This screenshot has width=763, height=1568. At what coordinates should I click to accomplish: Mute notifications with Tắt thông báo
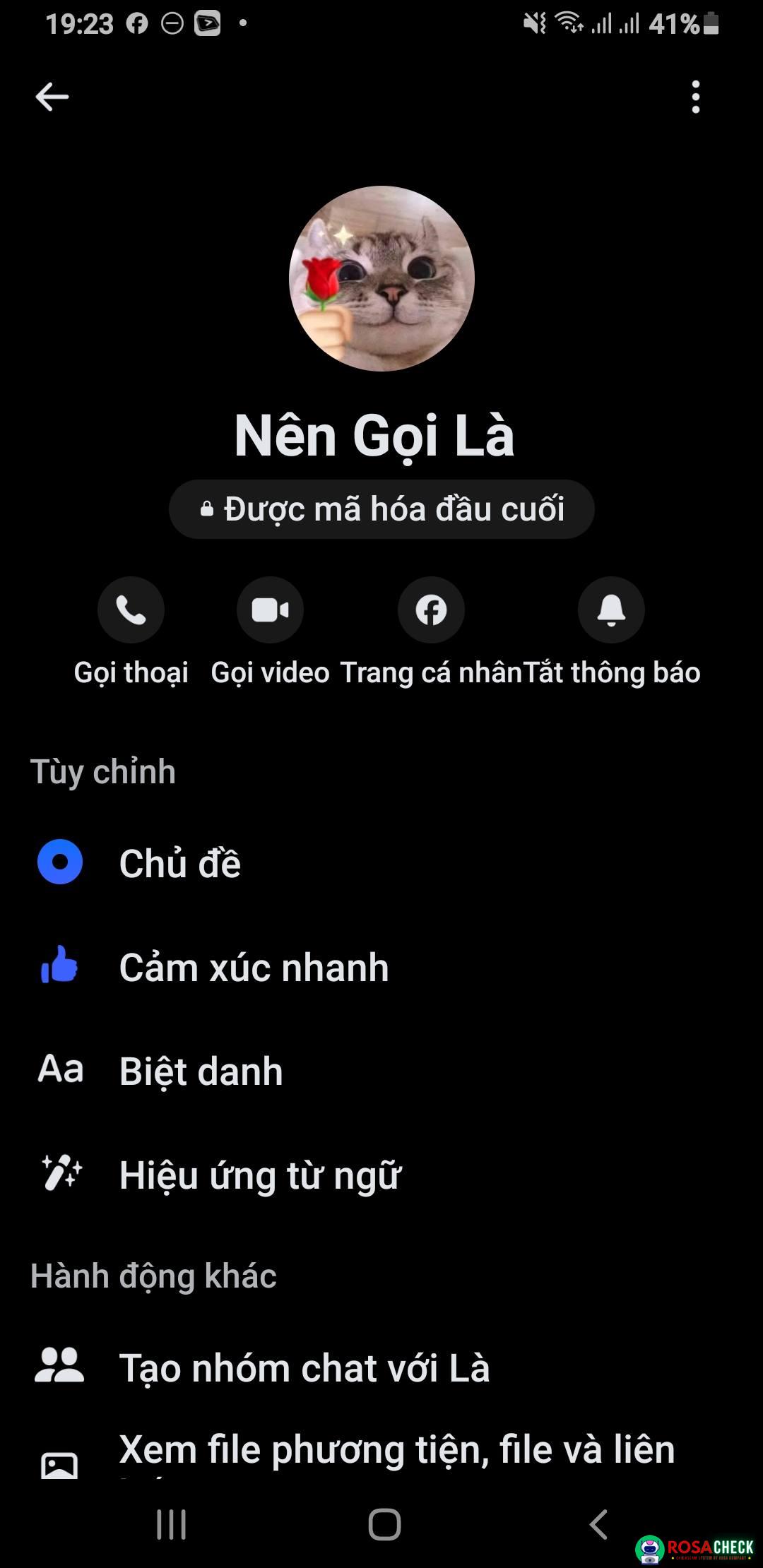point(611,610)
